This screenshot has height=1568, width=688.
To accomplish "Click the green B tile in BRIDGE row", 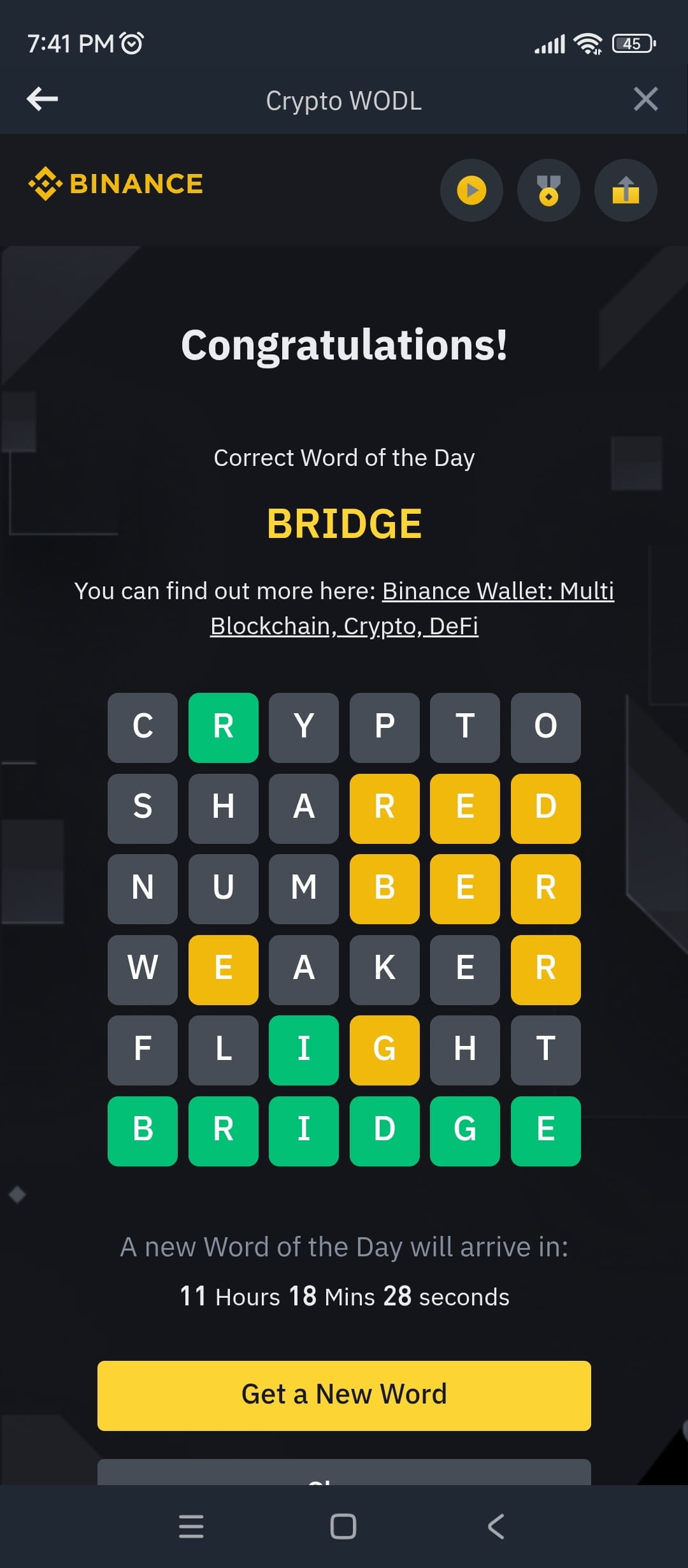I will (142, 1131).
